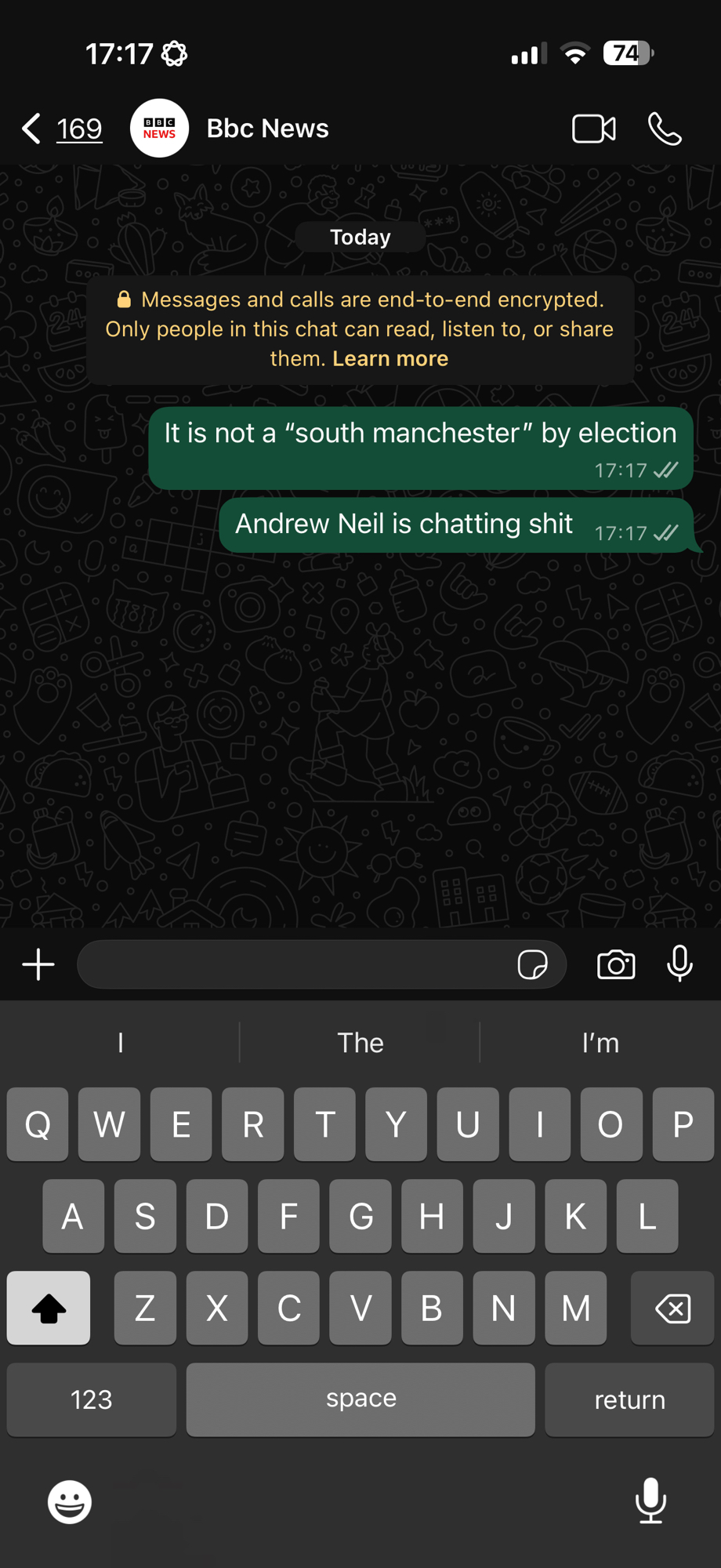Open the camera to send a photo
Screen dimensions: 721x1568
(616, 964)
